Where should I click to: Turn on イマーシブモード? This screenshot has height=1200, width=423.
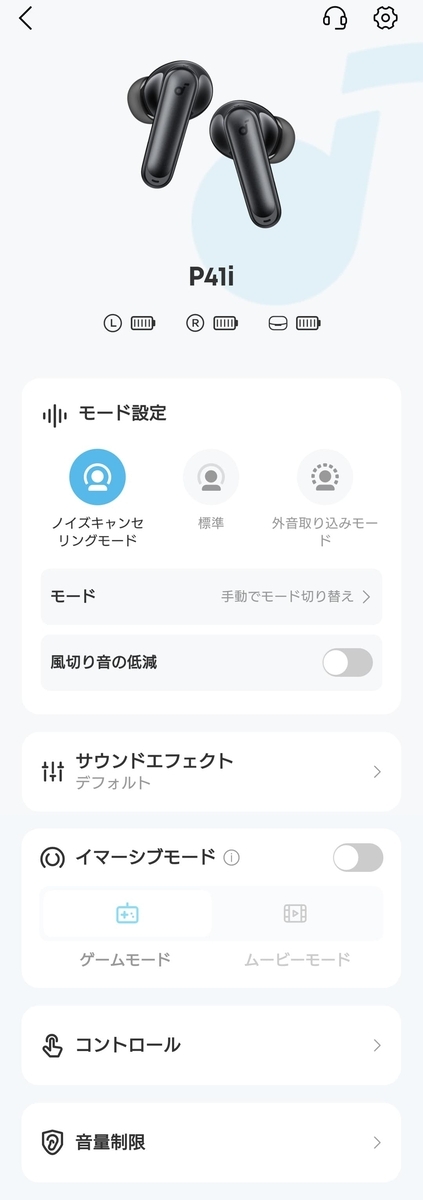(x=358, y=858)
